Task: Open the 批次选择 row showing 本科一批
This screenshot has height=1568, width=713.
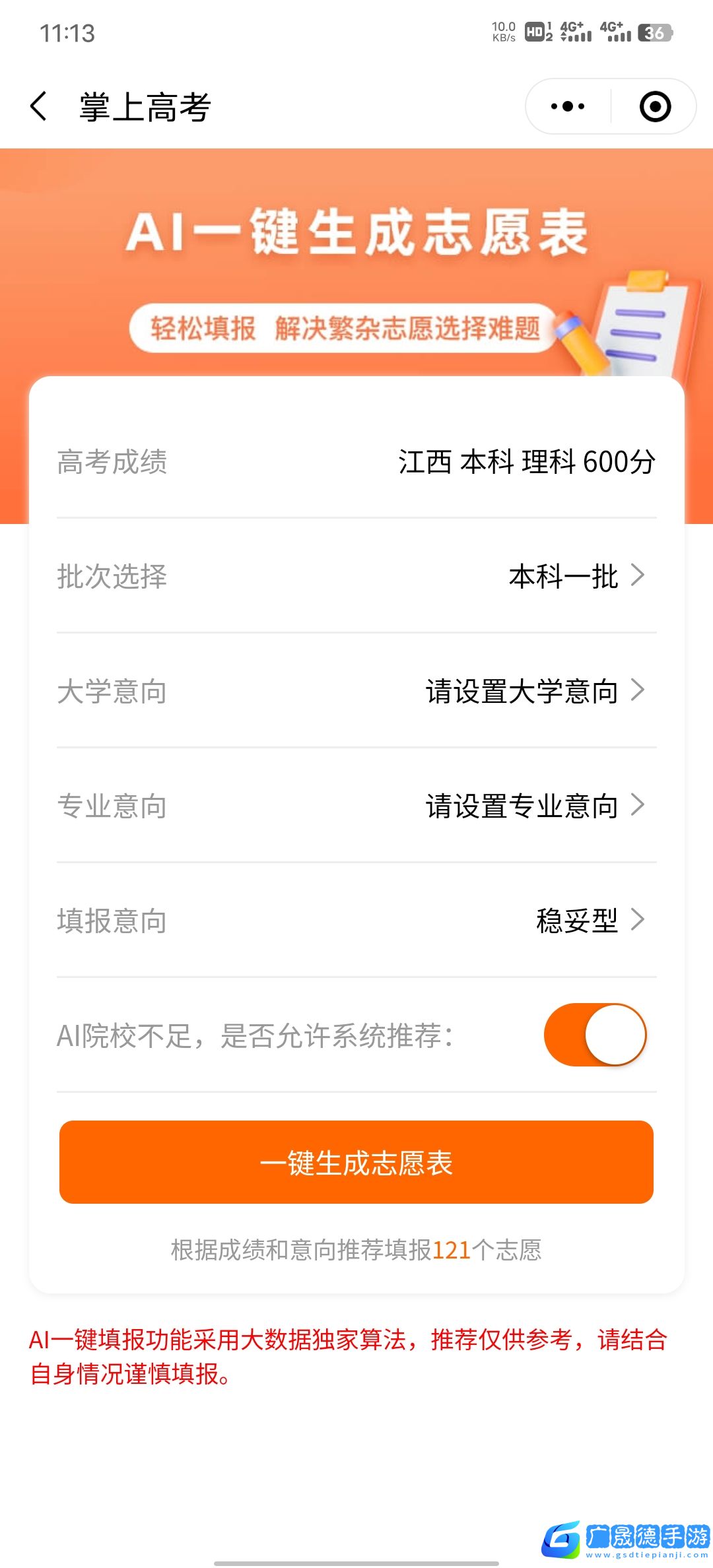Action: pos(356,576)
